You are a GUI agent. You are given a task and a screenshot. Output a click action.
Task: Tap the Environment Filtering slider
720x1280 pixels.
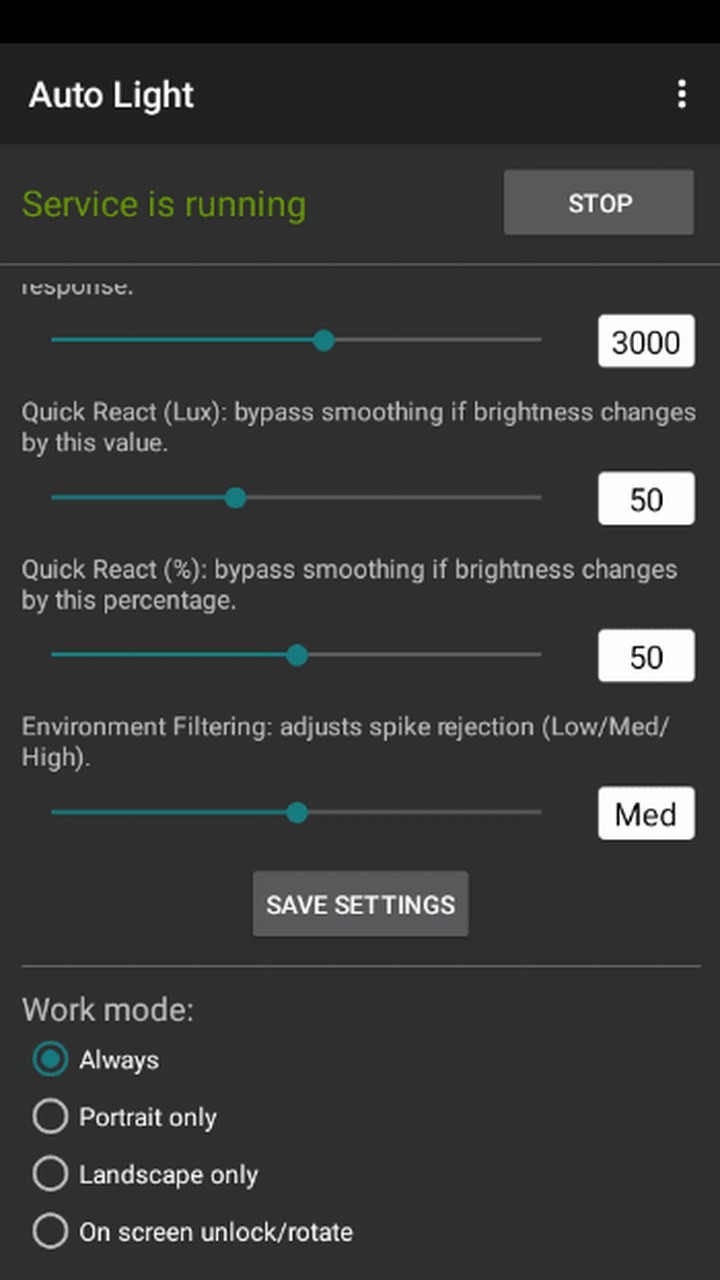(x=296, y=813)
